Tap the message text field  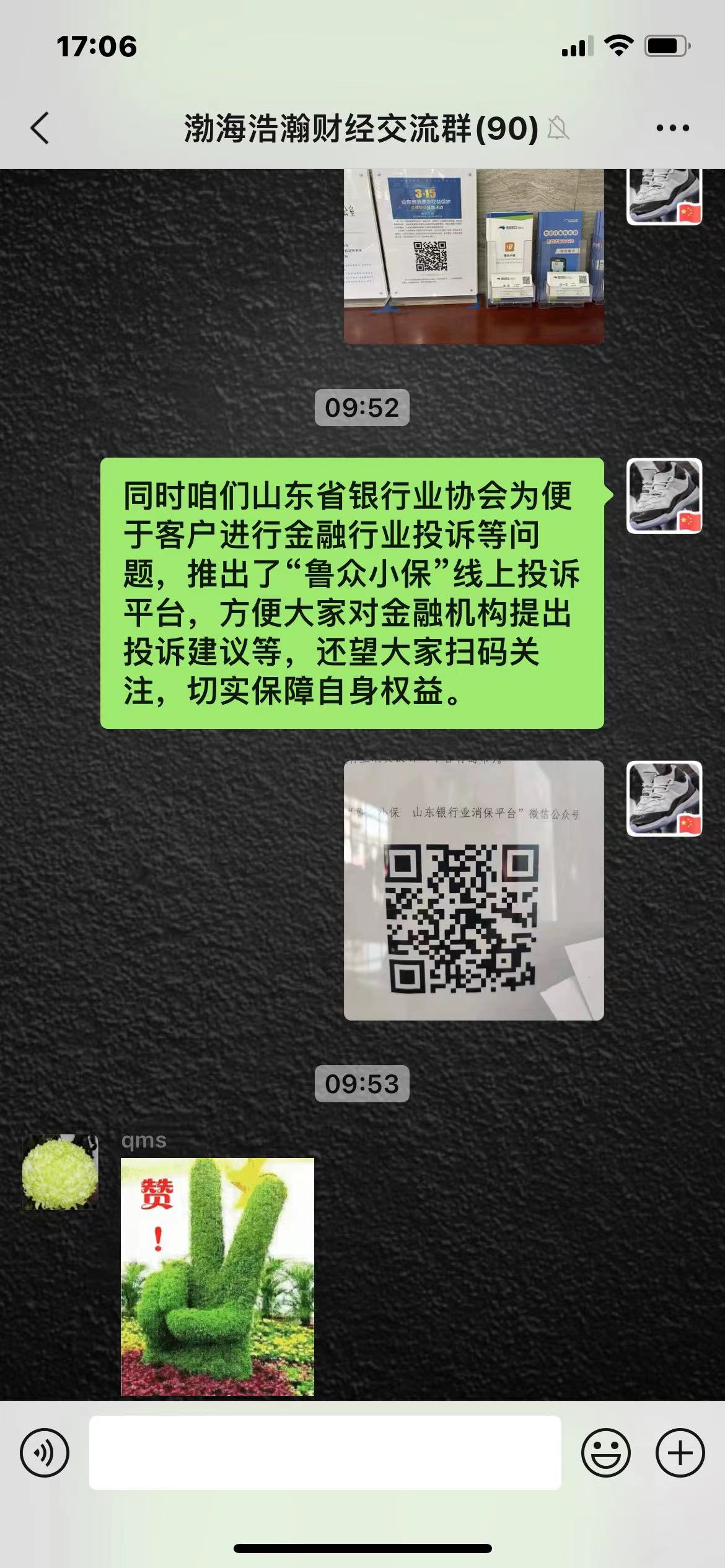tap(325, 1452)
